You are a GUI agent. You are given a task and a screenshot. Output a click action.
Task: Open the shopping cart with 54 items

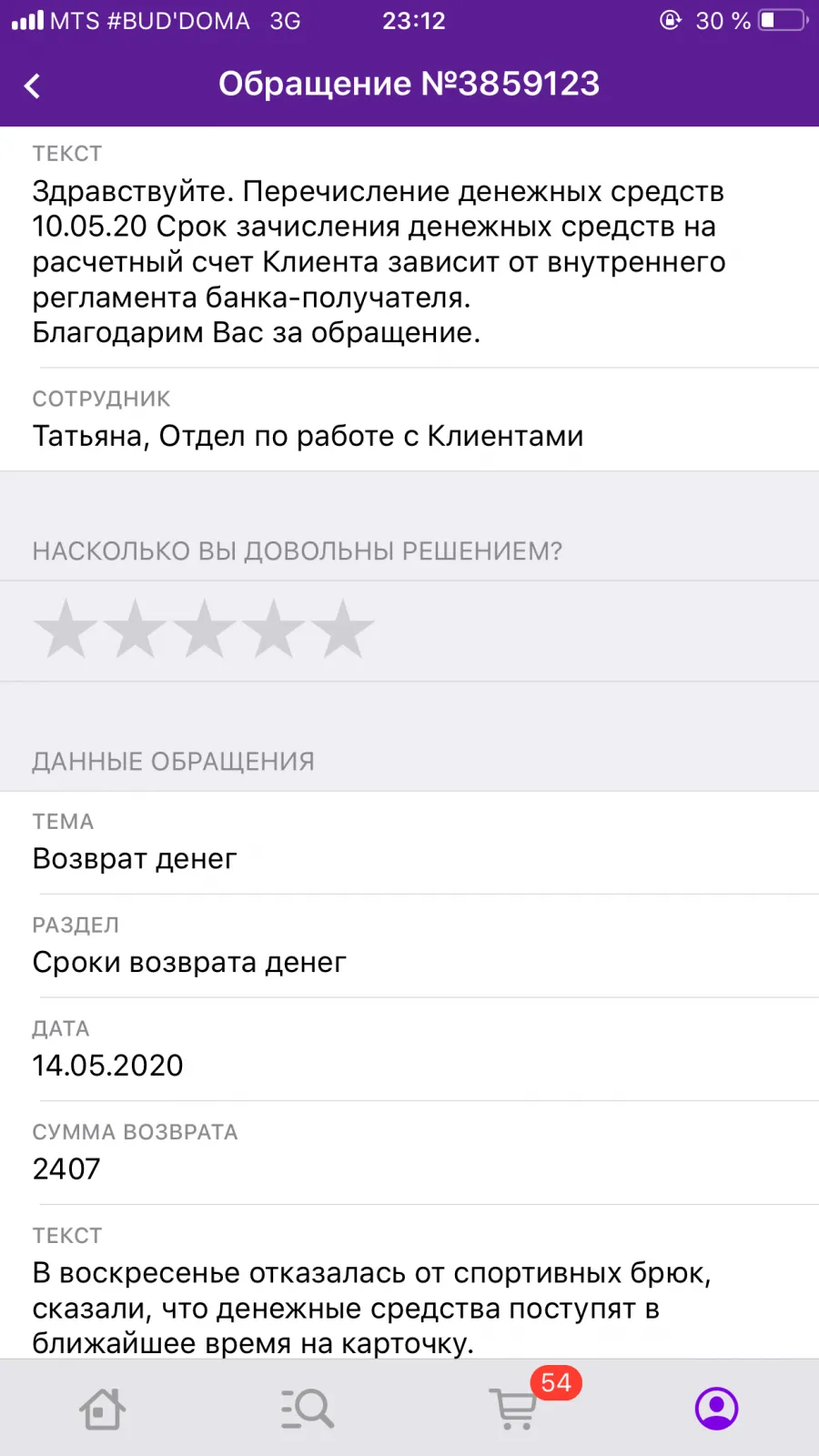coord(515,1407)
